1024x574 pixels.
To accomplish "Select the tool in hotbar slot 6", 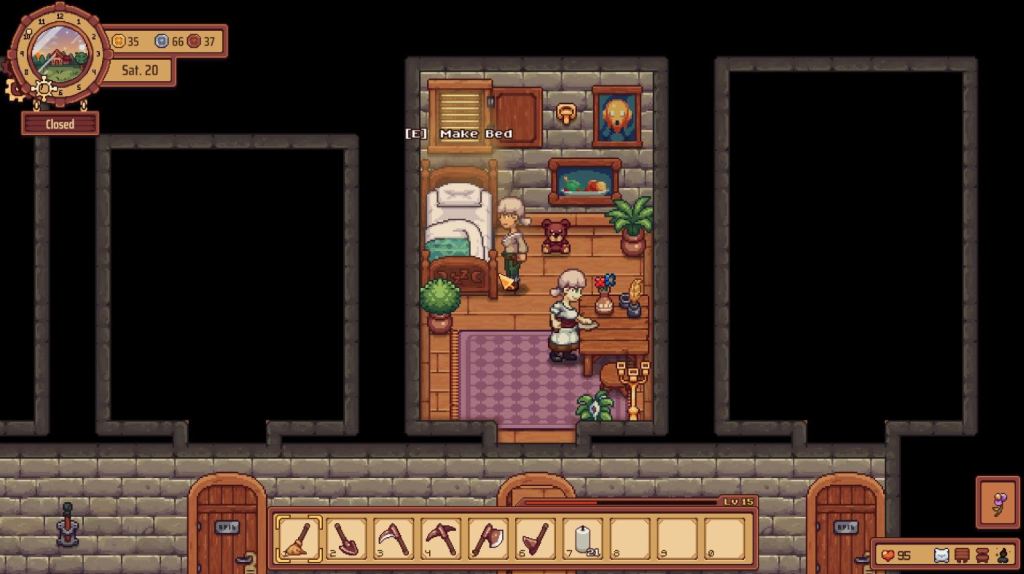I will [534, 539].
